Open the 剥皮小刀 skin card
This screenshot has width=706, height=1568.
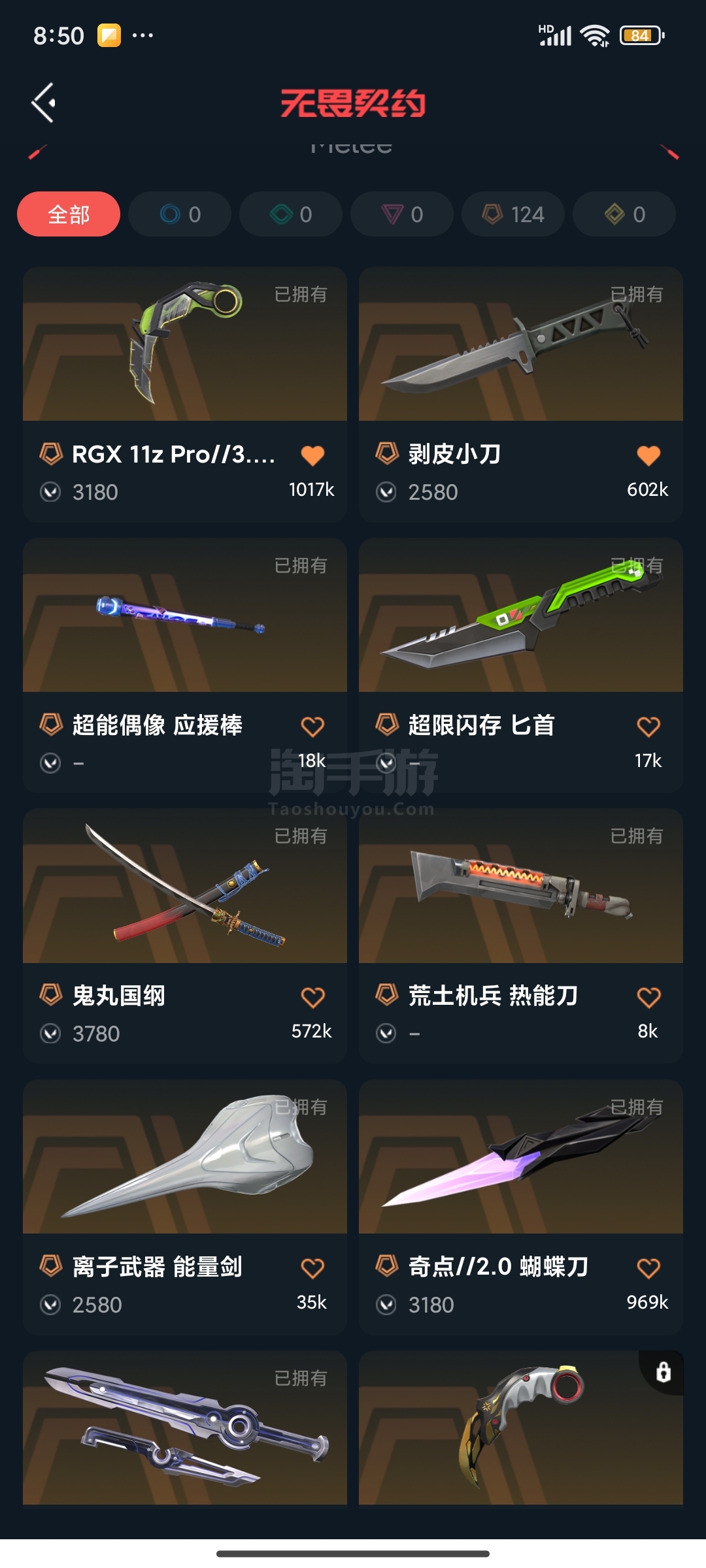pyautogui.click(x=521, y=394)
